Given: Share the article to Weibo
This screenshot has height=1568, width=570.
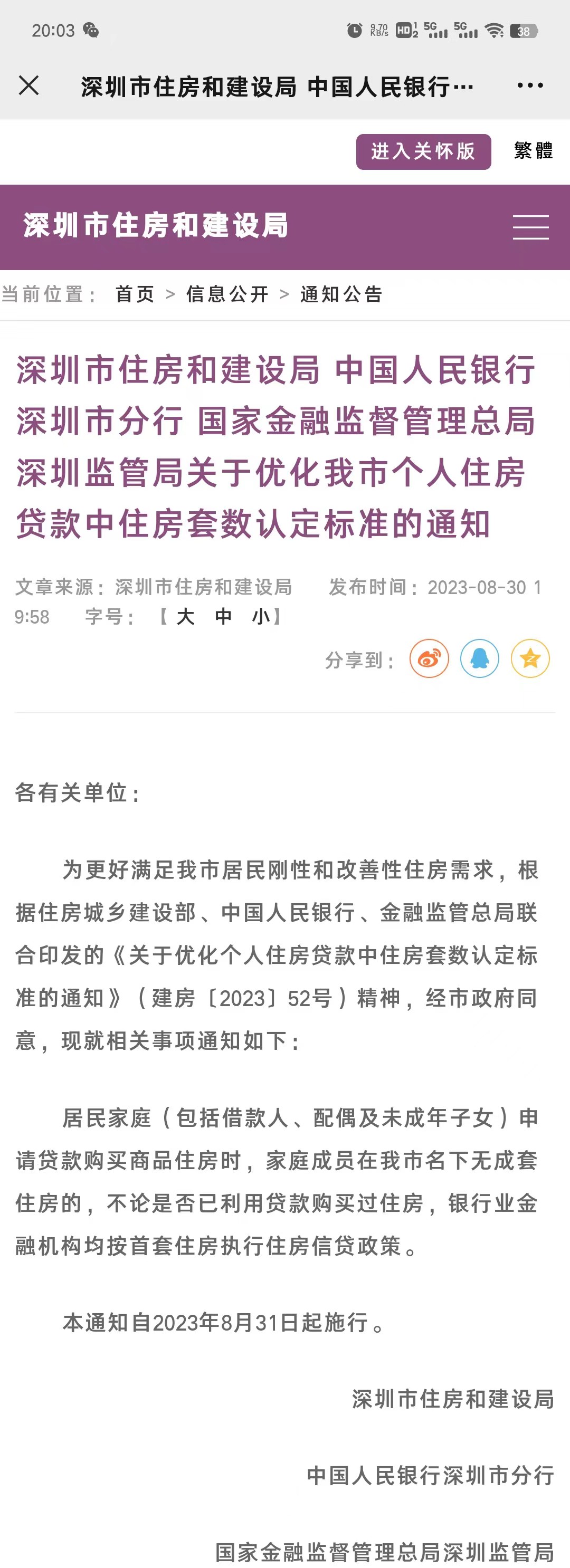Looking at the screenshot, I should point(429,658).
